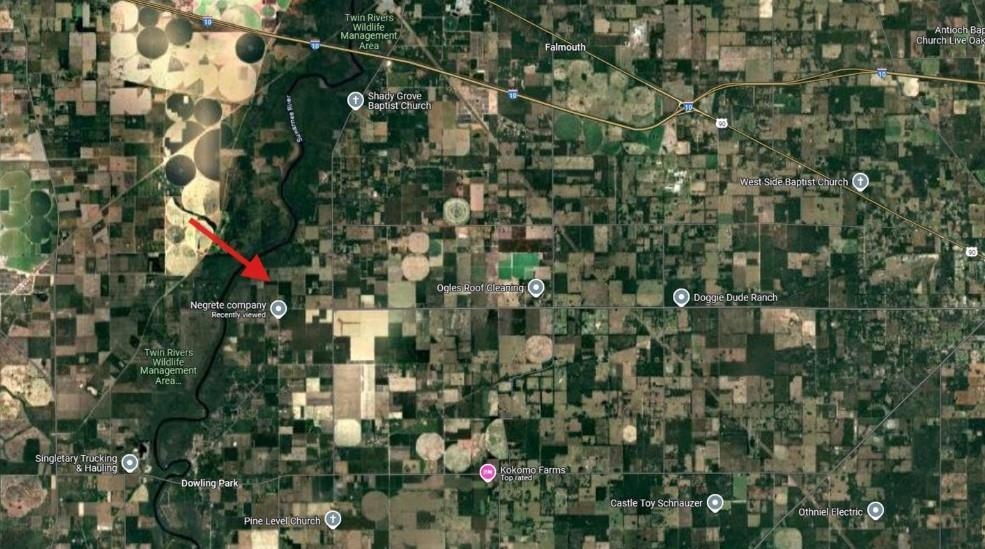Screen dimensions: 985x549
Task: Select the West Side Baptist Church pin
Action: (860, 182)
